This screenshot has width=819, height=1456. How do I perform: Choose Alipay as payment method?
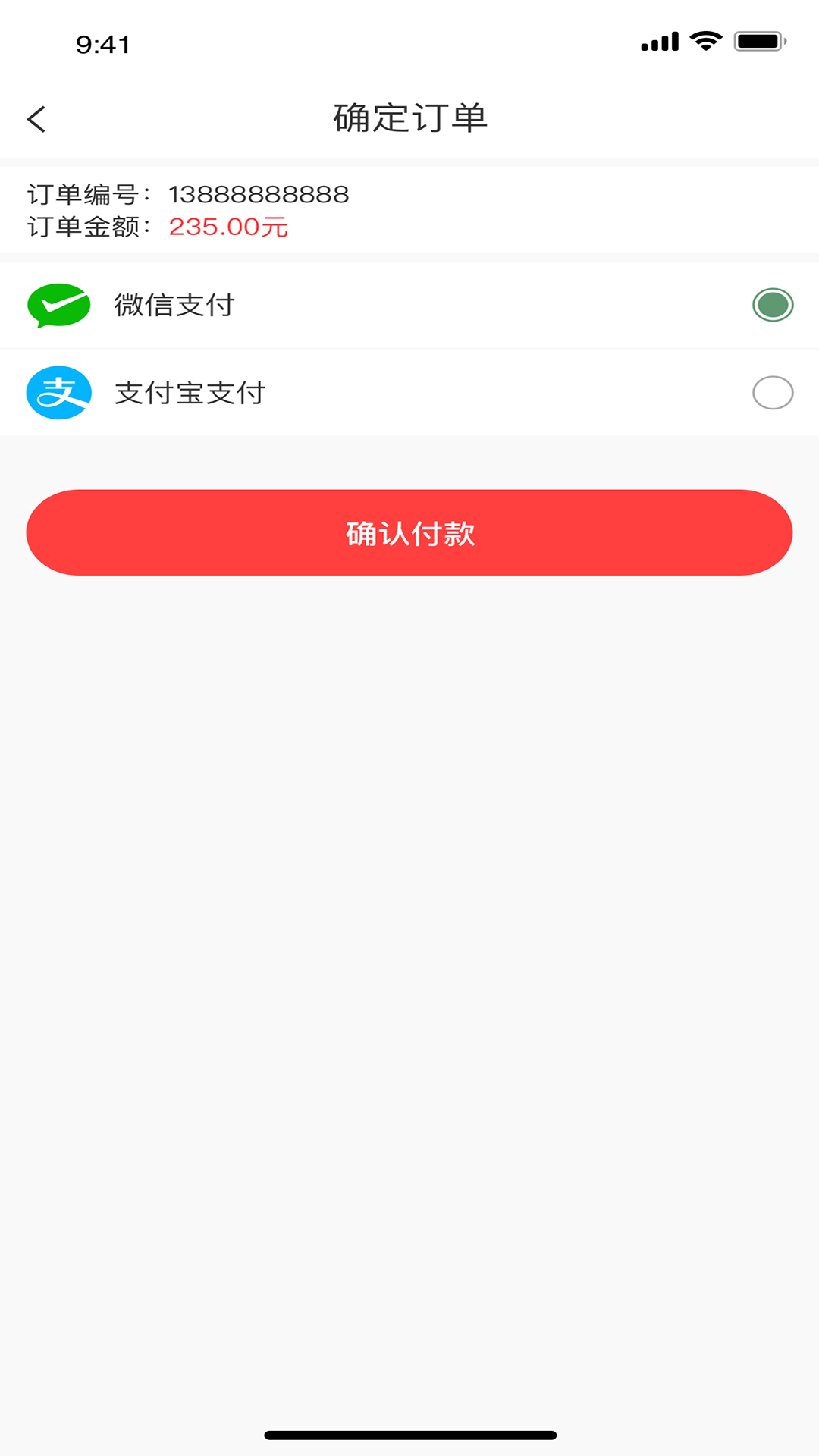pyautogui.click(x=772, y=393)
